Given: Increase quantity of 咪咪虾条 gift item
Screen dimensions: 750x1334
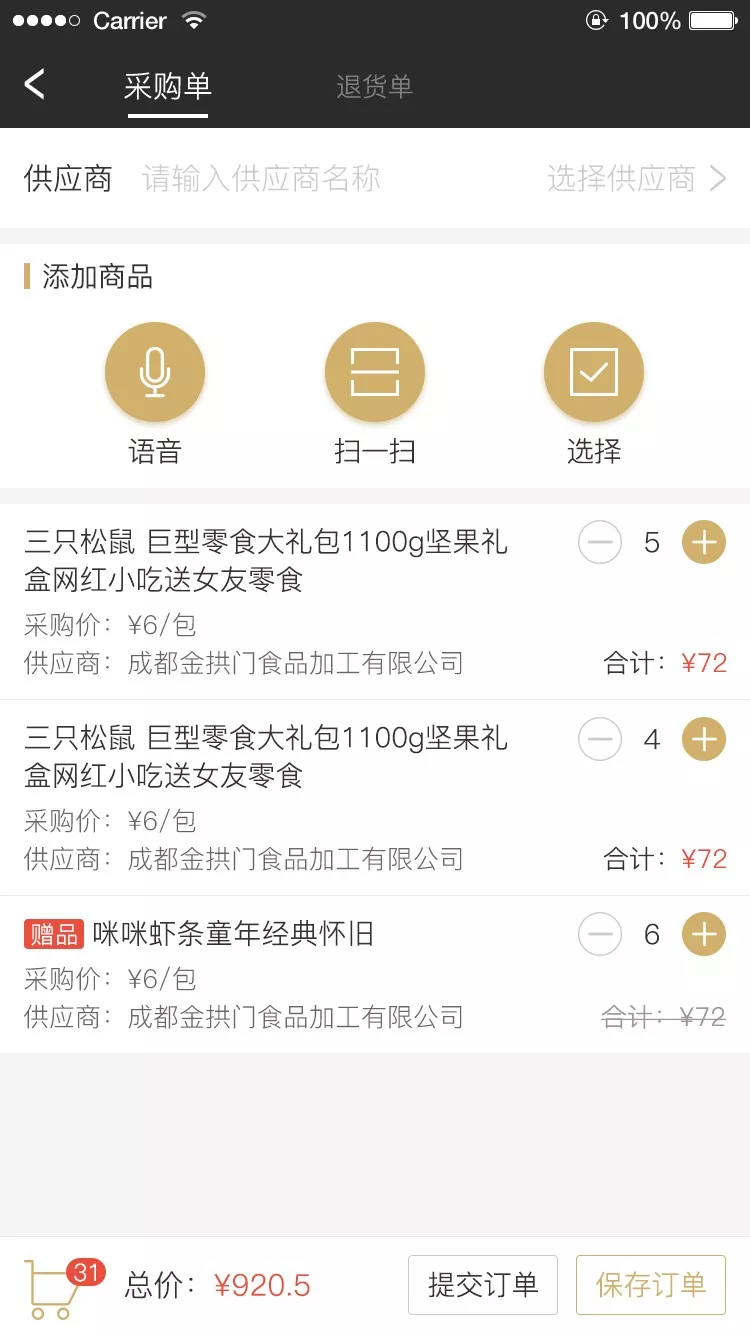Looking at the screenshot, I should [x=704, y=934].
